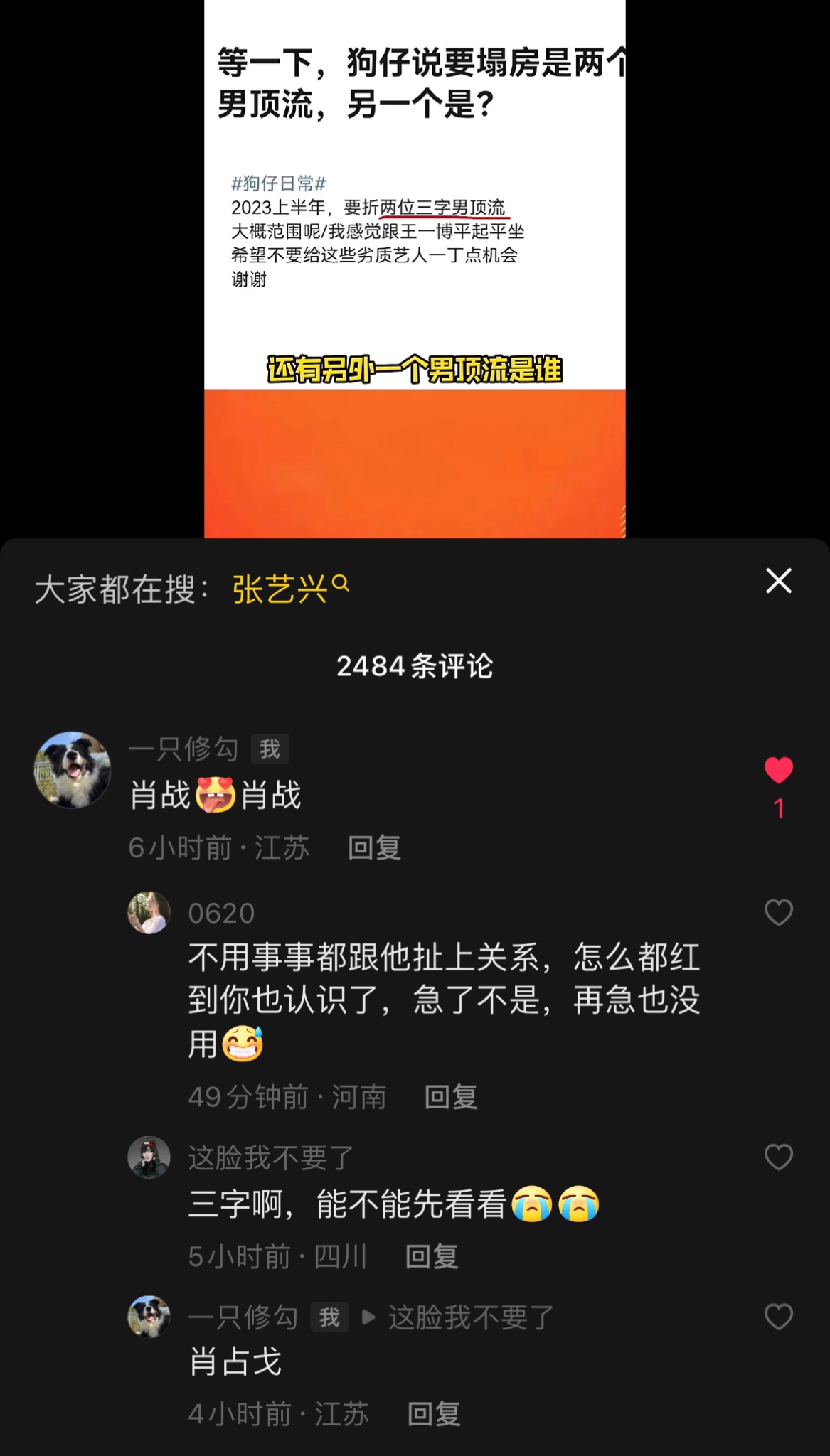
Task: Like the comment from 0620
Action: click(778, 912)
